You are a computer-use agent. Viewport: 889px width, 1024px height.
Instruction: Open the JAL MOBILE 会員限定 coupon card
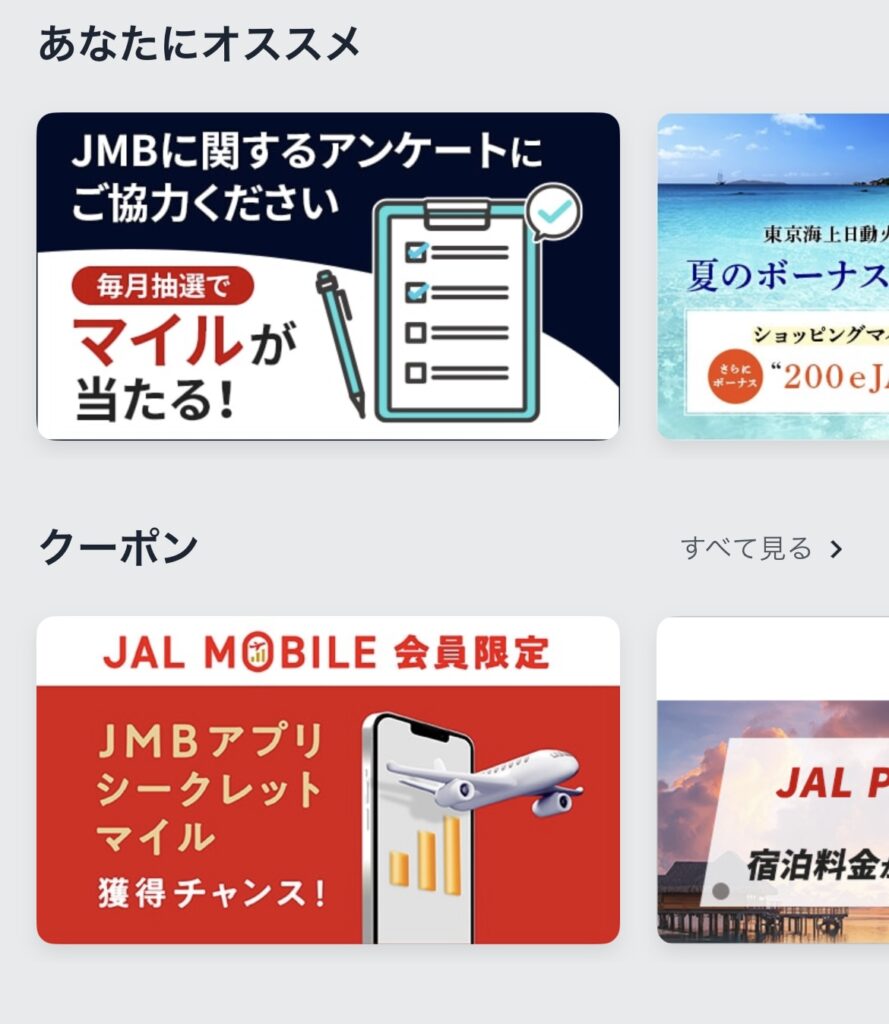[x=328, y=780]
